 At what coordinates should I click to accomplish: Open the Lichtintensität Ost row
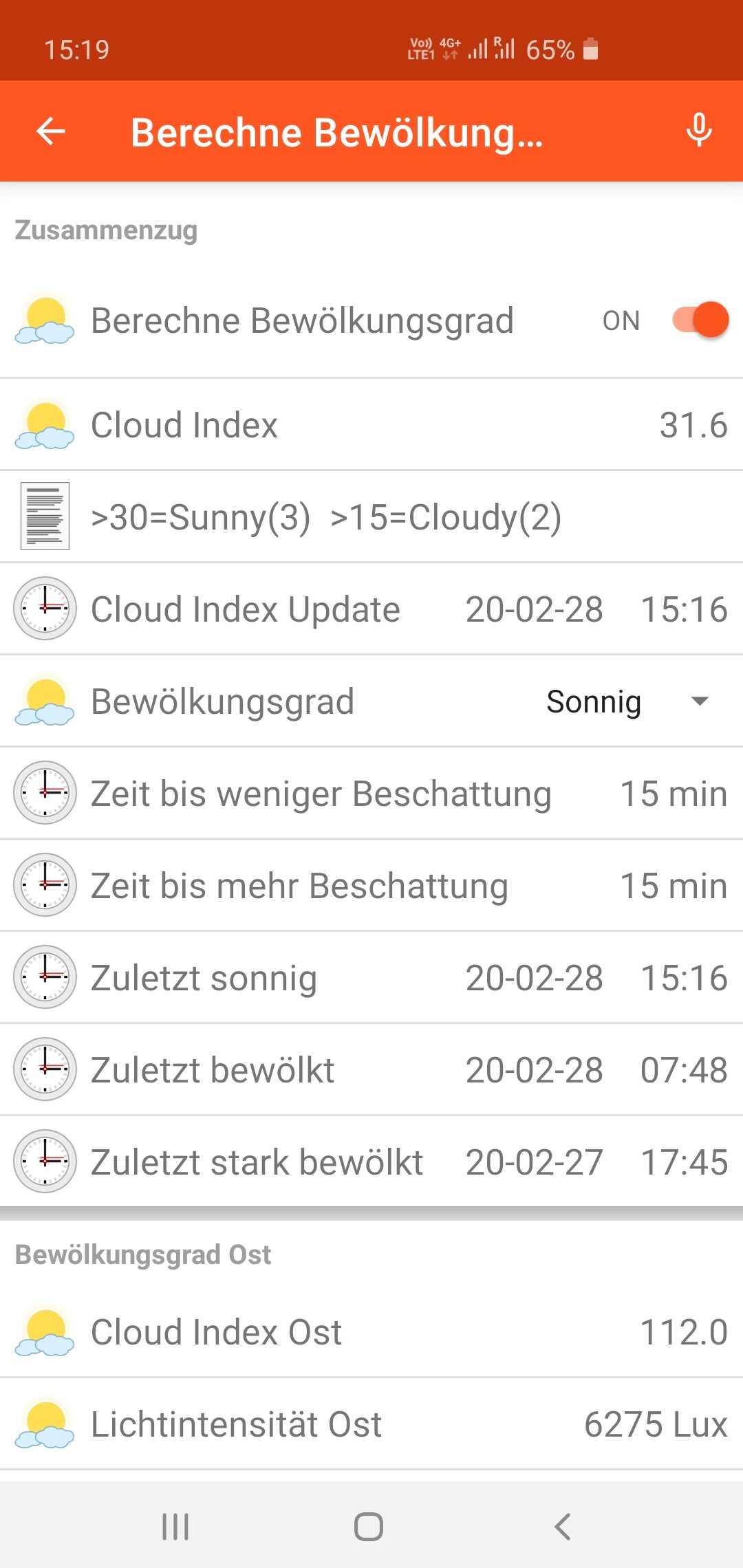tap(371, 1424)
